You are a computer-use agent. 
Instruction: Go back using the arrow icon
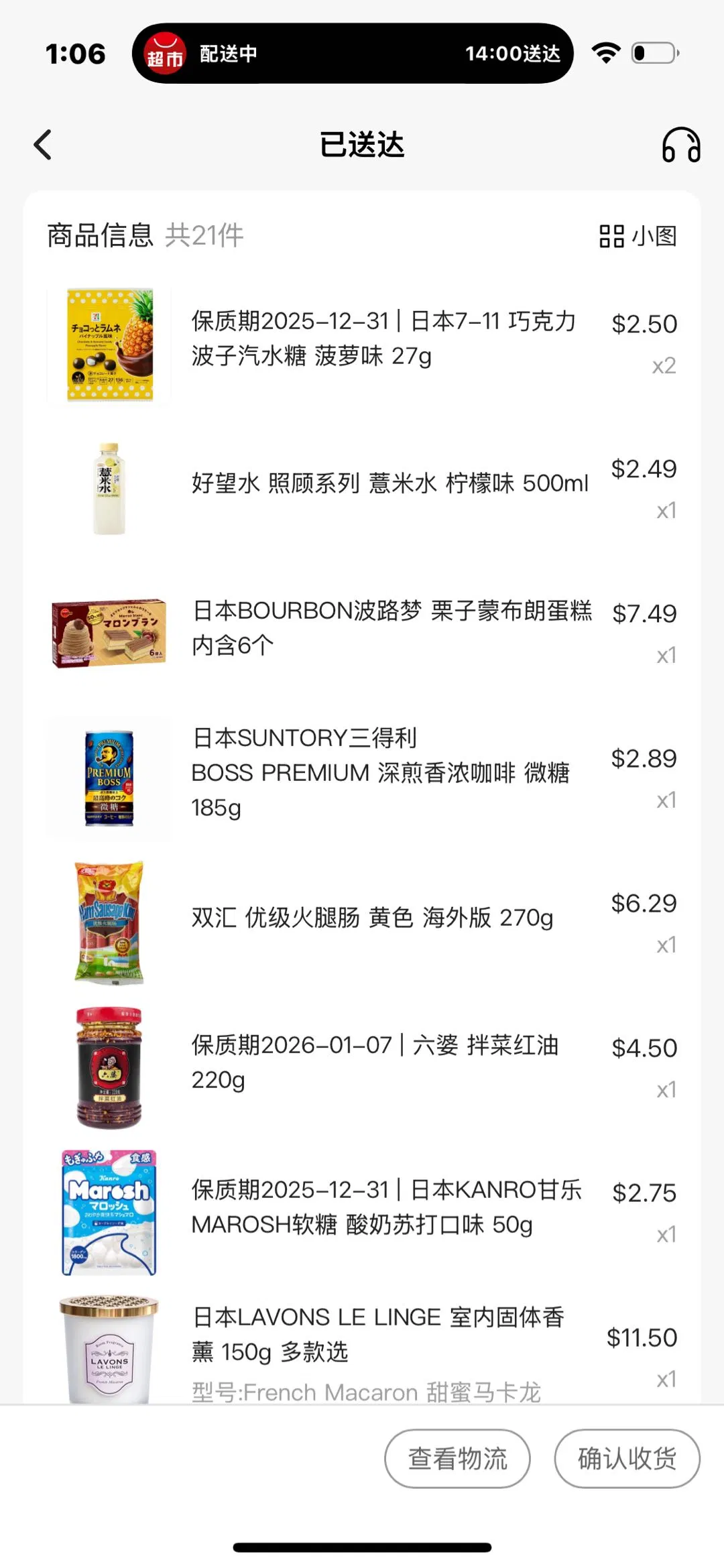[x=43, y=145]
